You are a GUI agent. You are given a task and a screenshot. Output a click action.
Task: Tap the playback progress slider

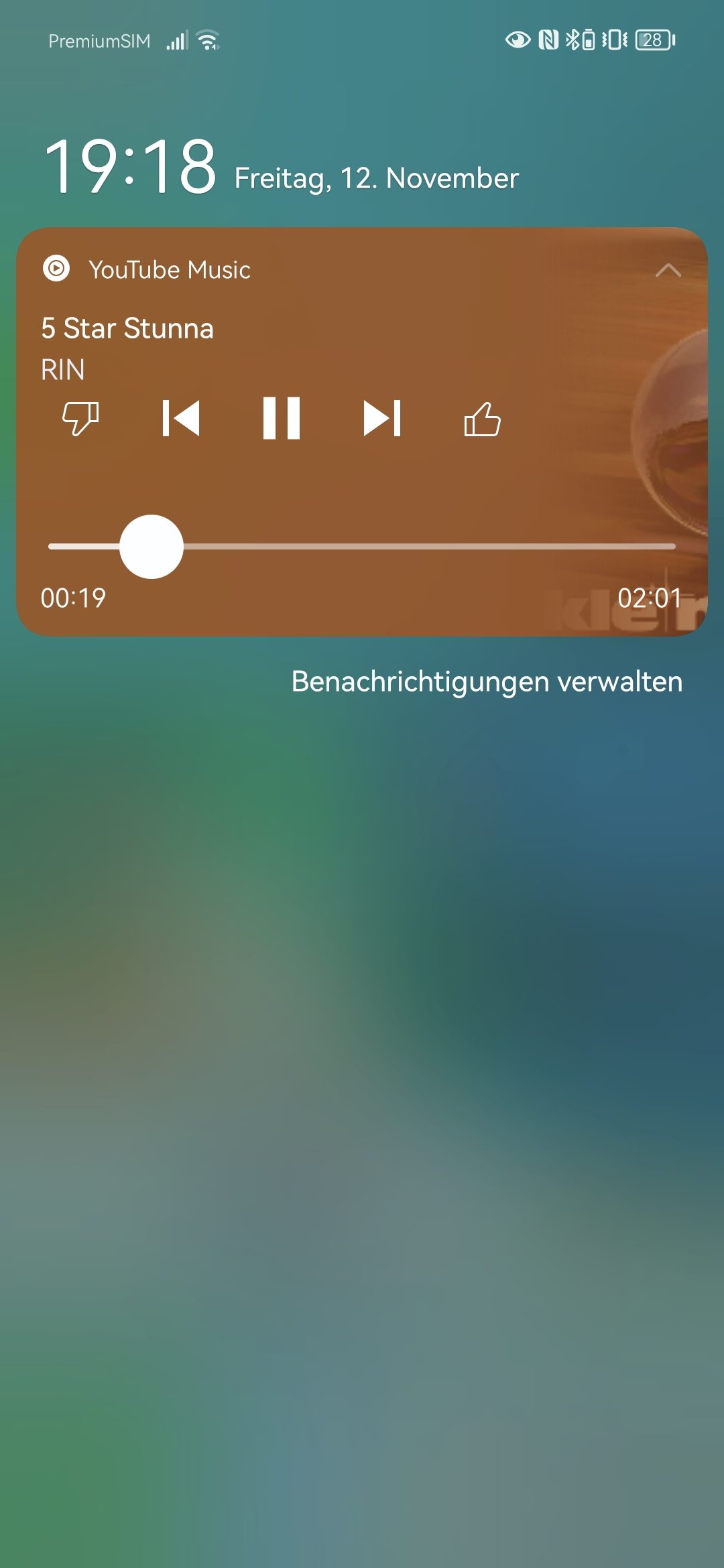click(362, 547)
